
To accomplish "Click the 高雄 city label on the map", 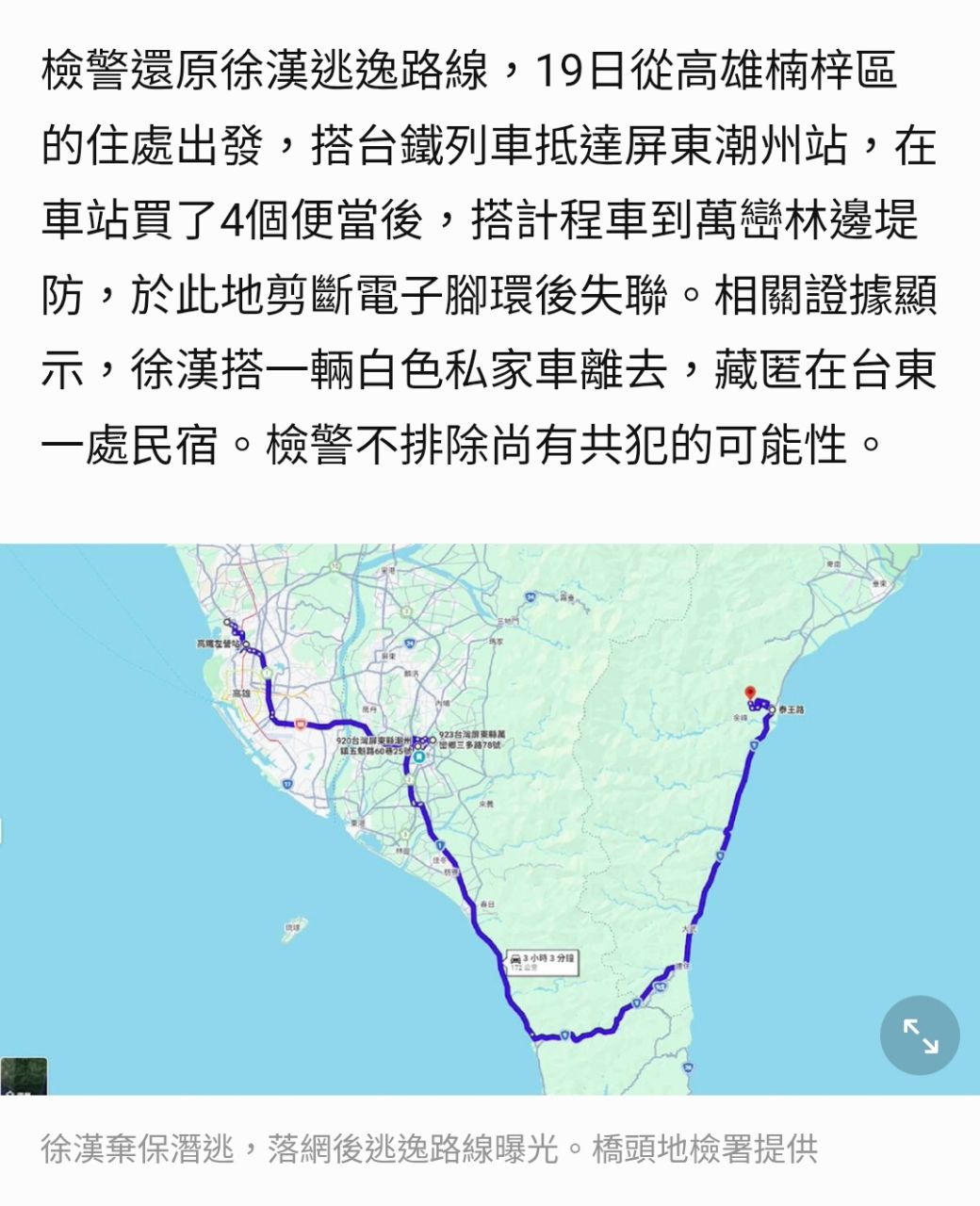I will (x=243, y=693).
